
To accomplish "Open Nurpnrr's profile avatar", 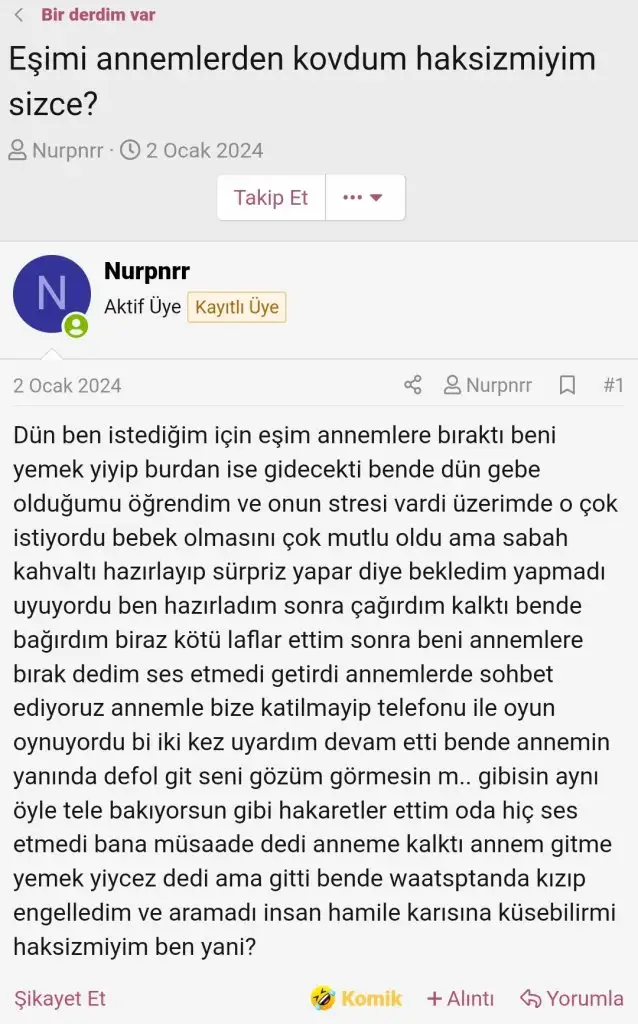I will point(51,293).
